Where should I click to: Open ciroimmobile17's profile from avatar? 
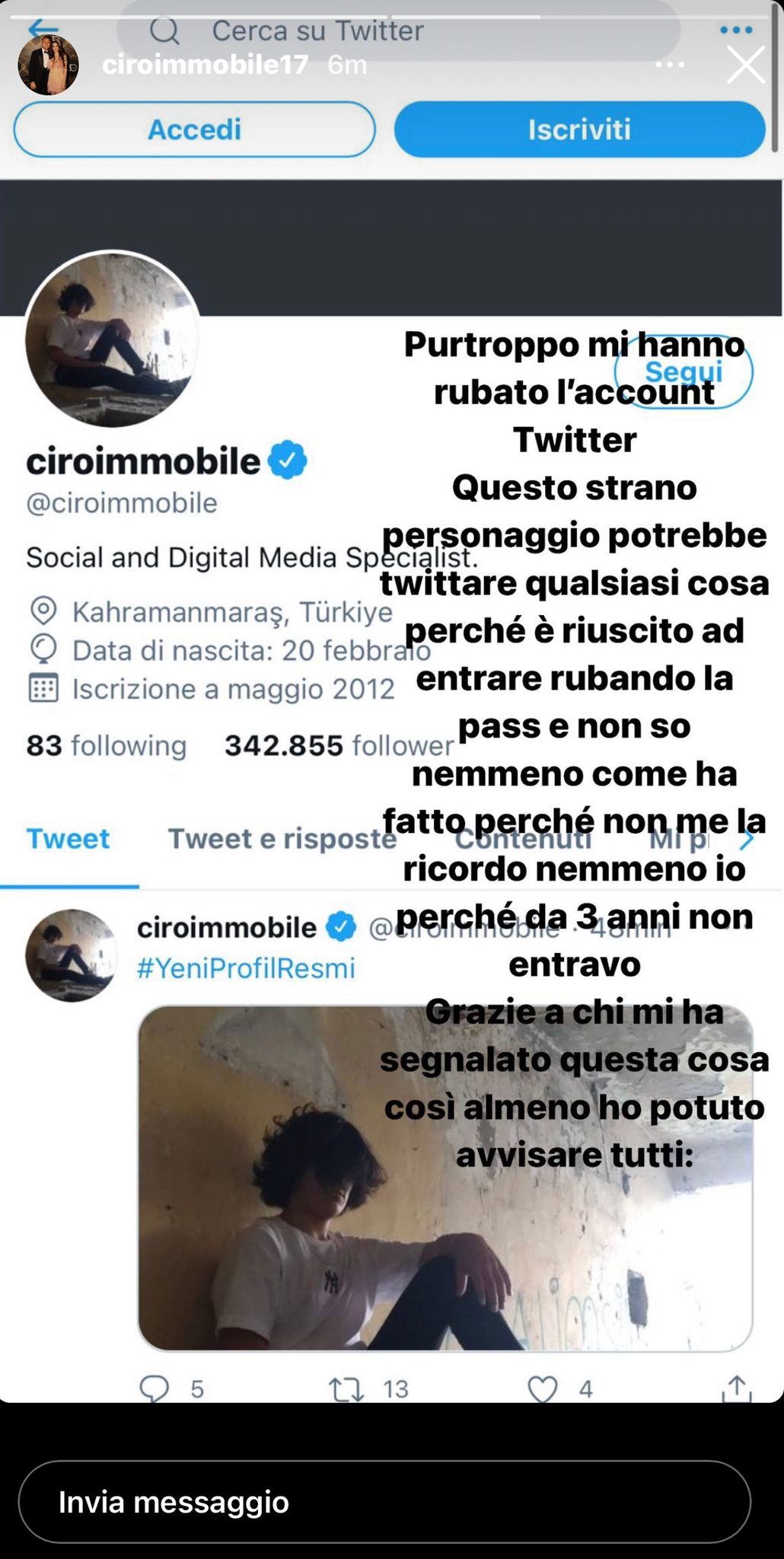(x=49, y=65)
